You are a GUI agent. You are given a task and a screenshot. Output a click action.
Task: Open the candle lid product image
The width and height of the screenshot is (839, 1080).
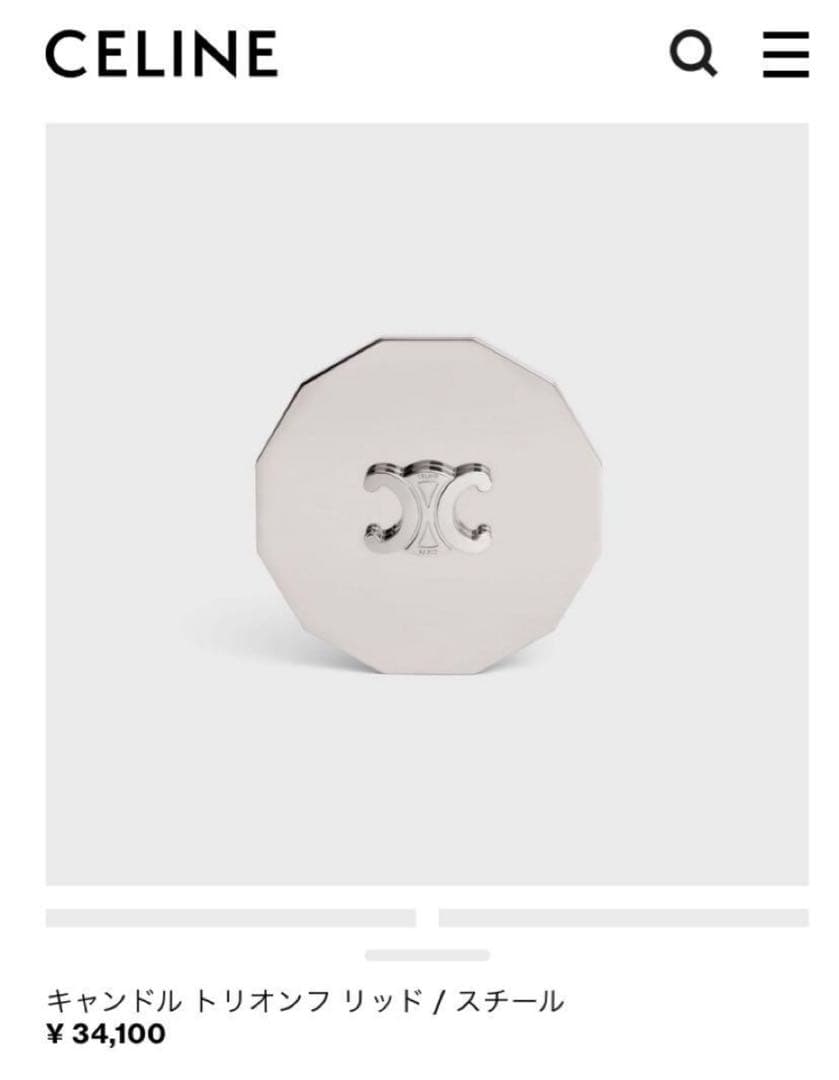427,504
